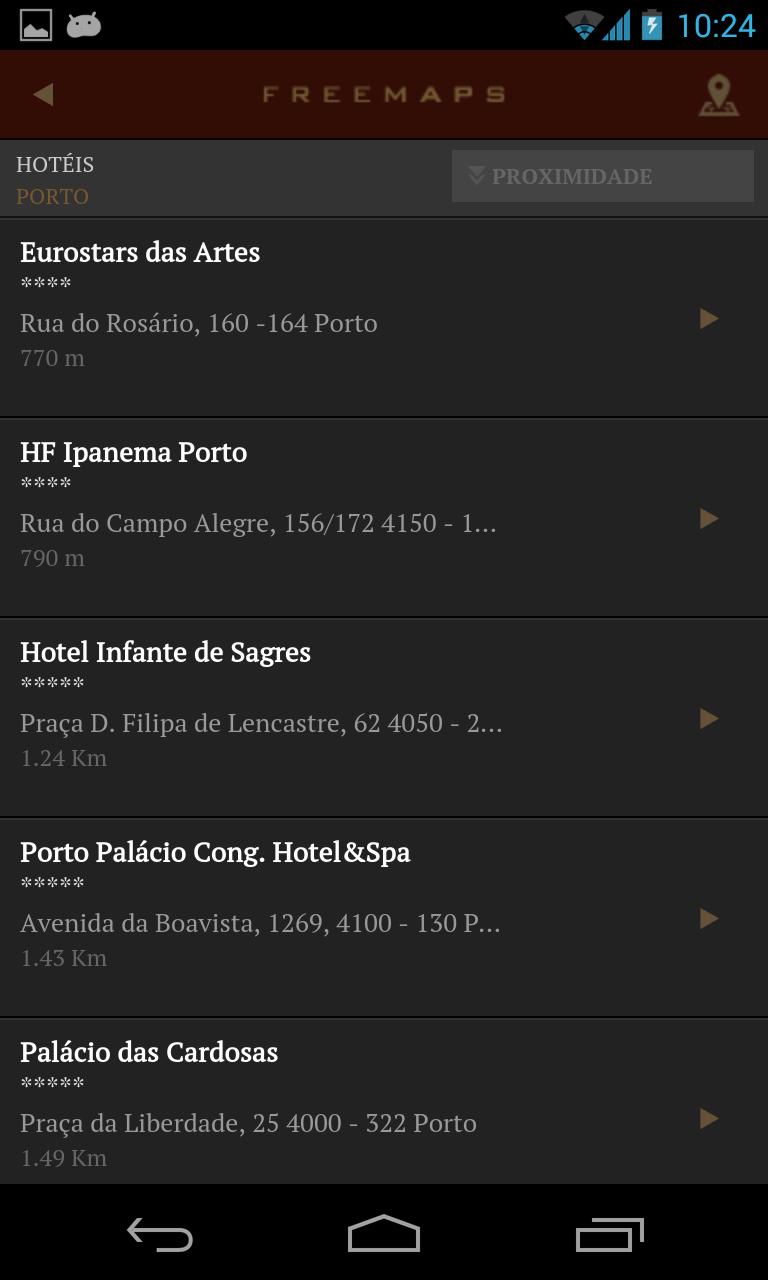Tap the arrow next to Eurostars das Artes
The width and height of the screenshot is (768, 1280).
pos(709,318)
